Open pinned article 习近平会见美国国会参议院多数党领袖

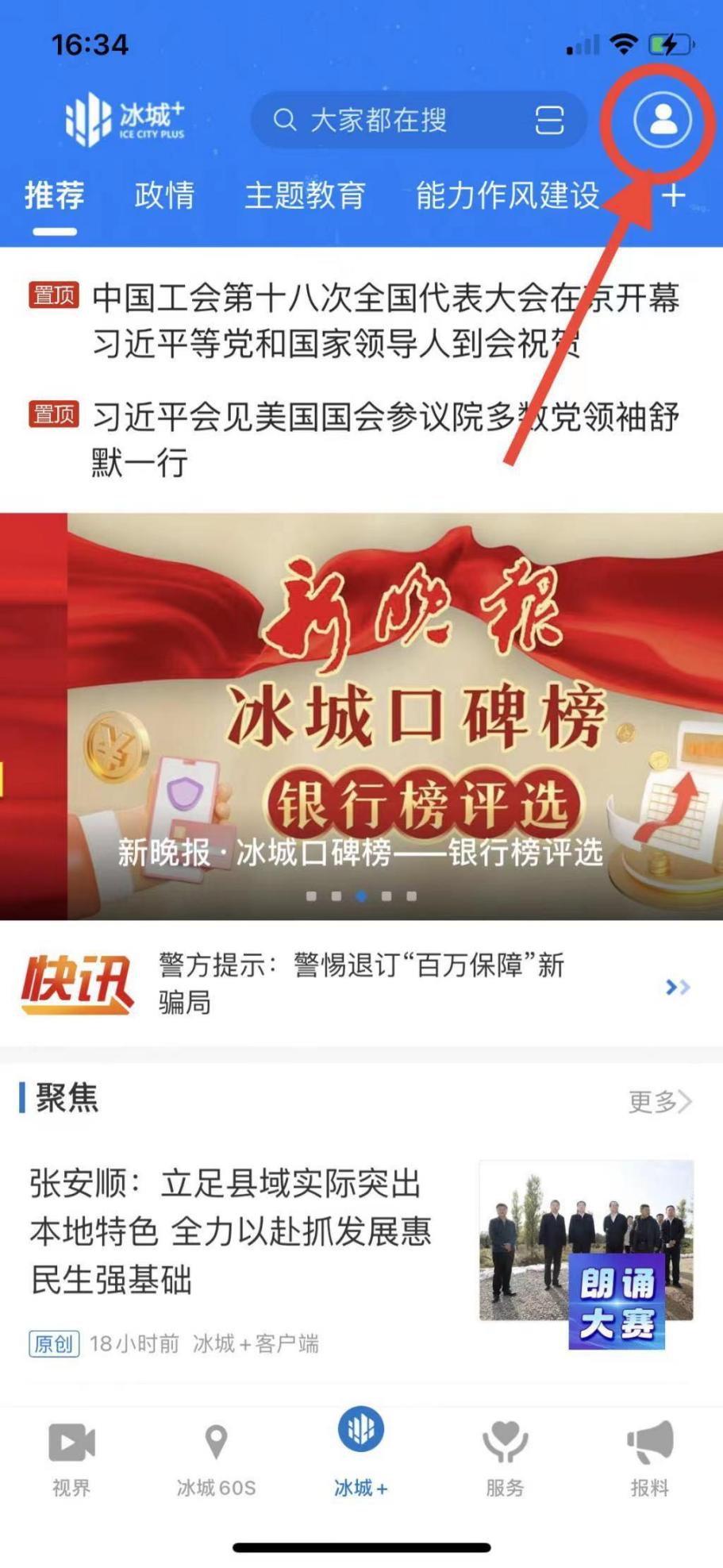coord(386,439)
